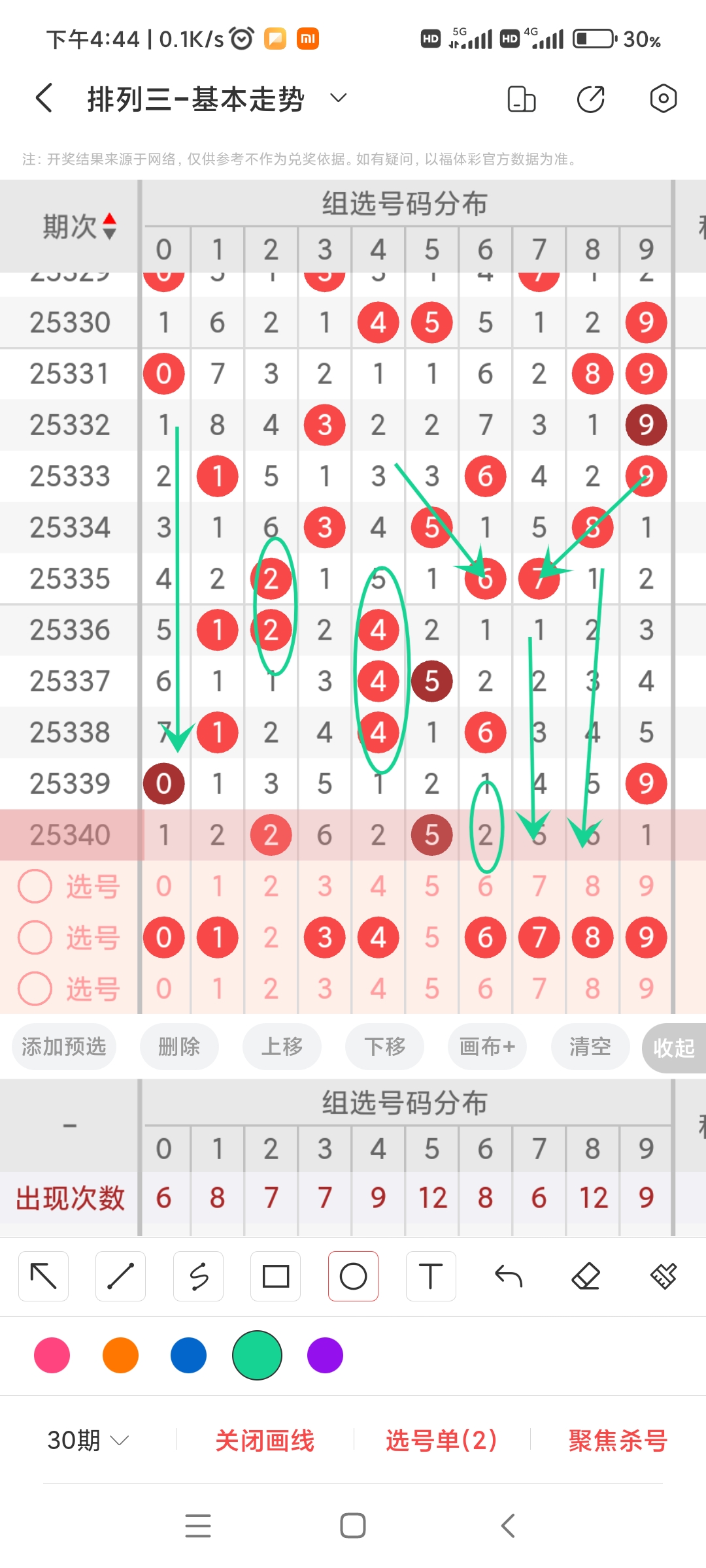
Task: Pick the curve drawing tool
Action: click(x=199, y=1275)
